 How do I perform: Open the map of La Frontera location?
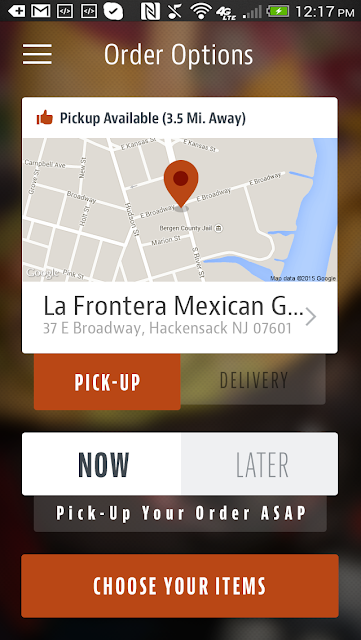click(x=180, y=210)
